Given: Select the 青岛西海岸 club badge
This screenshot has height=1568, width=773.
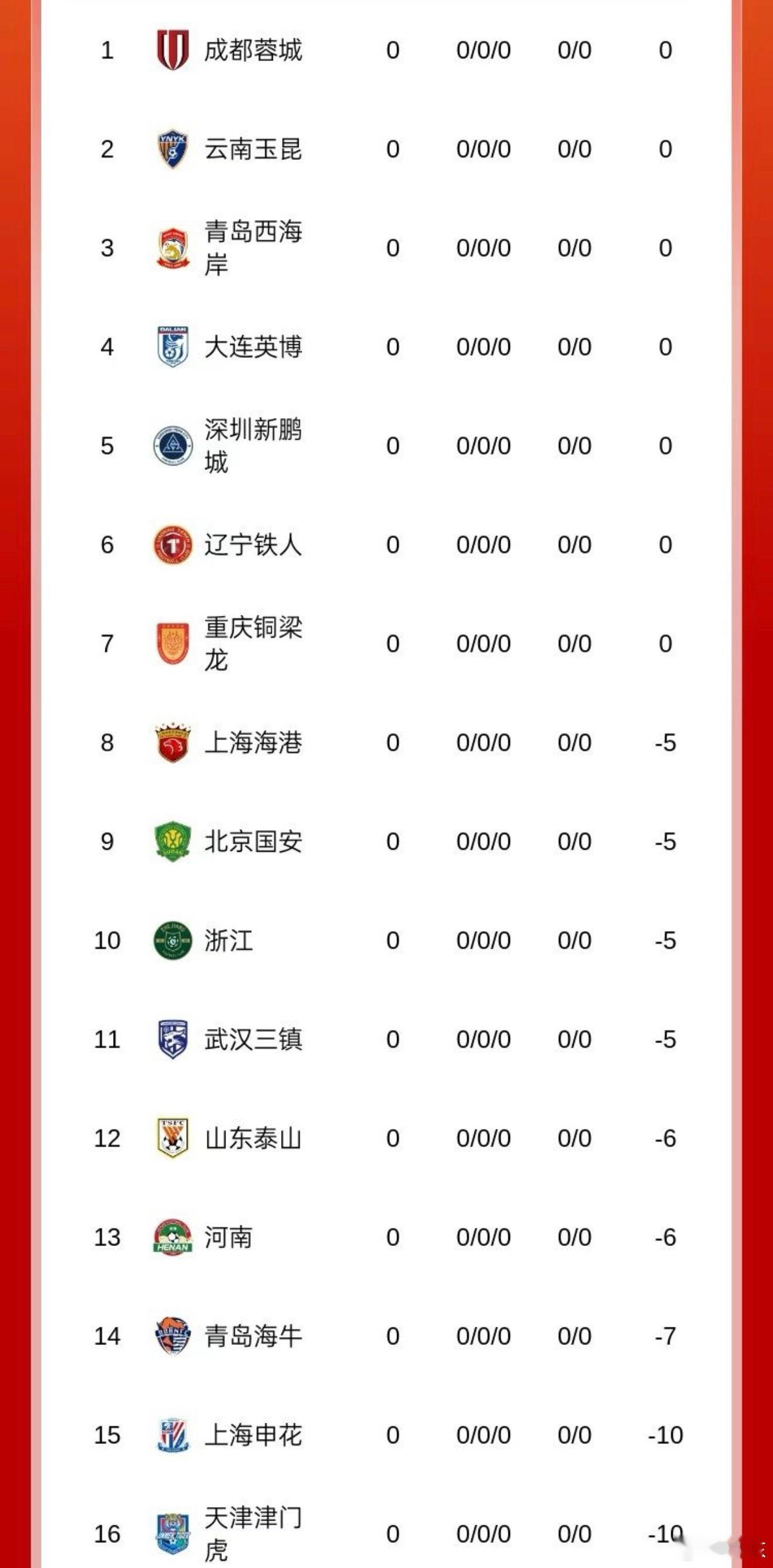Looking at the screenshot, I should click(172, 248).
